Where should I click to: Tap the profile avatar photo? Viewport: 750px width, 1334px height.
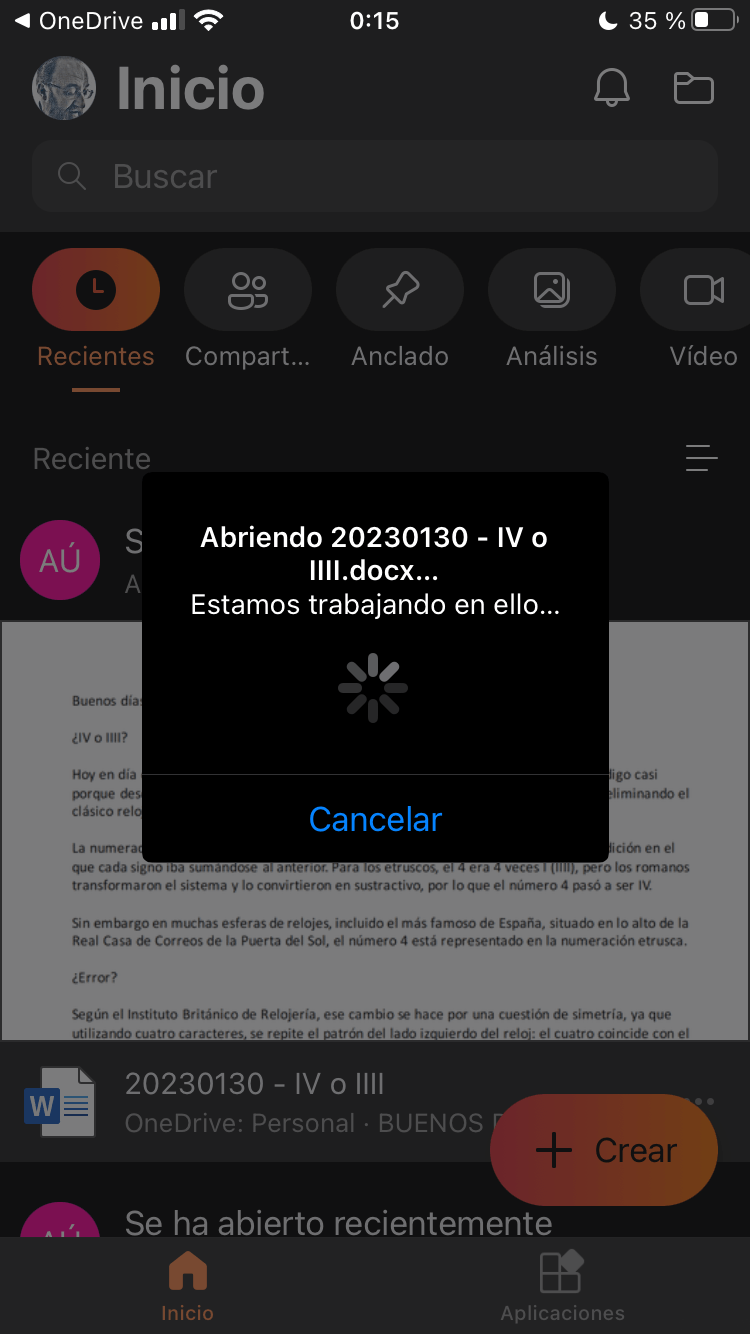click(x=65, y=88)
